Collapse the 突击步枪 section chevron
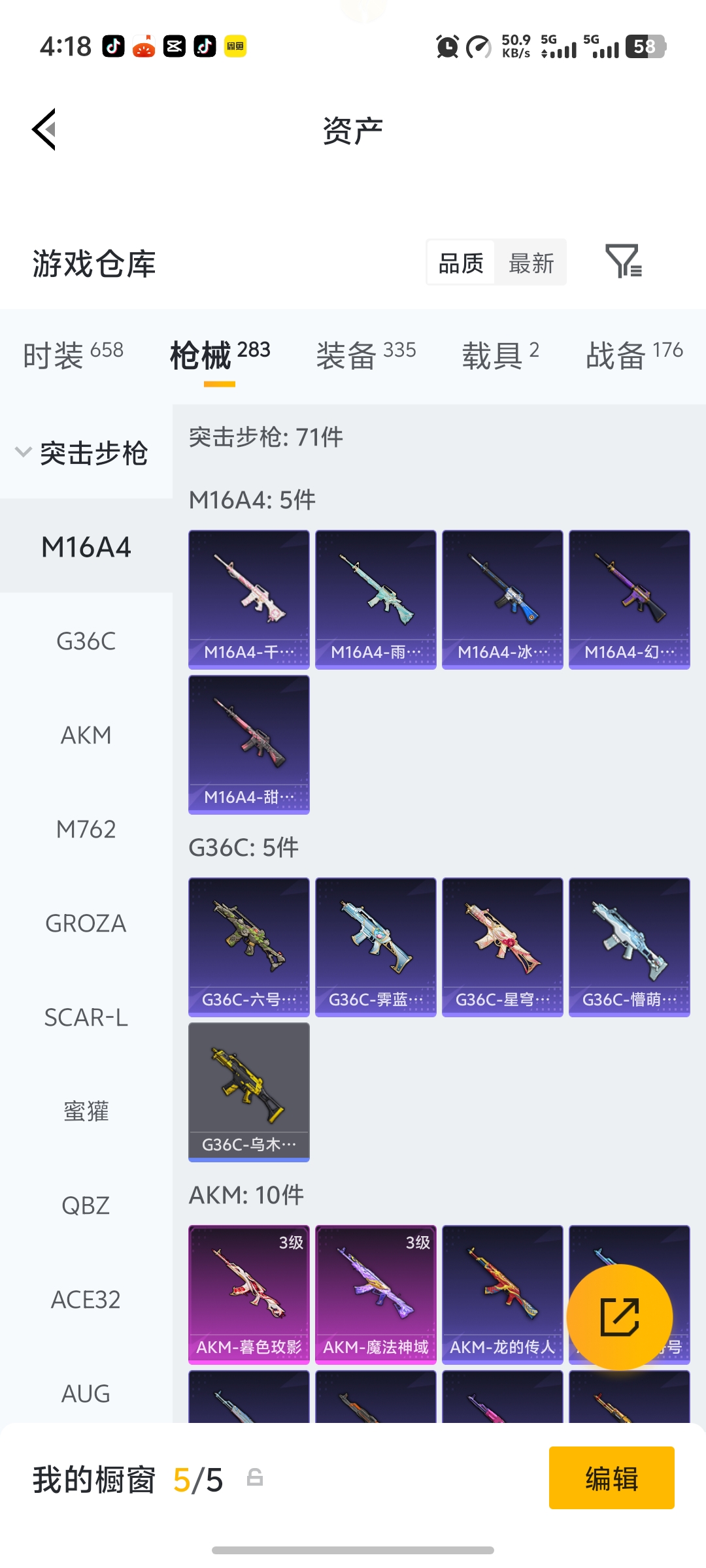The image size is (706, 1568). point(24,451)
